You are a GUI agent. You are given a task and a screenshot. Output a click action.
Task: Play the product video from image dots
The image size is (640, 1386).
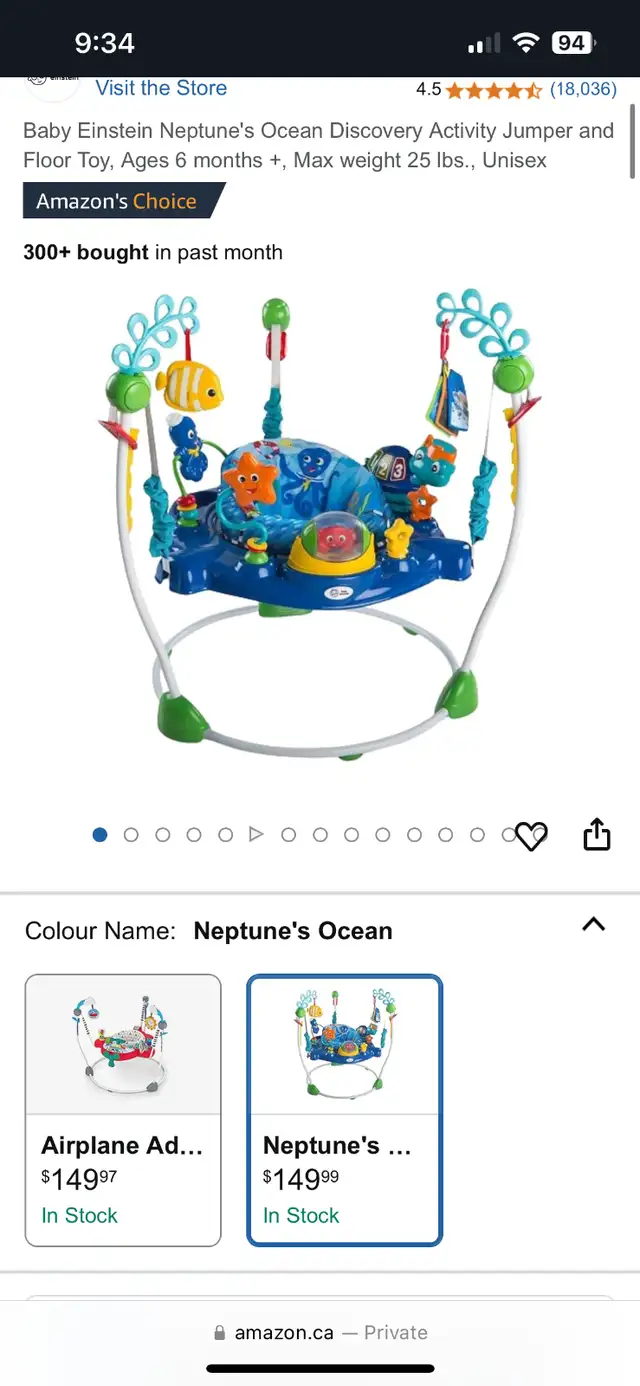click(x=256, y=834)
